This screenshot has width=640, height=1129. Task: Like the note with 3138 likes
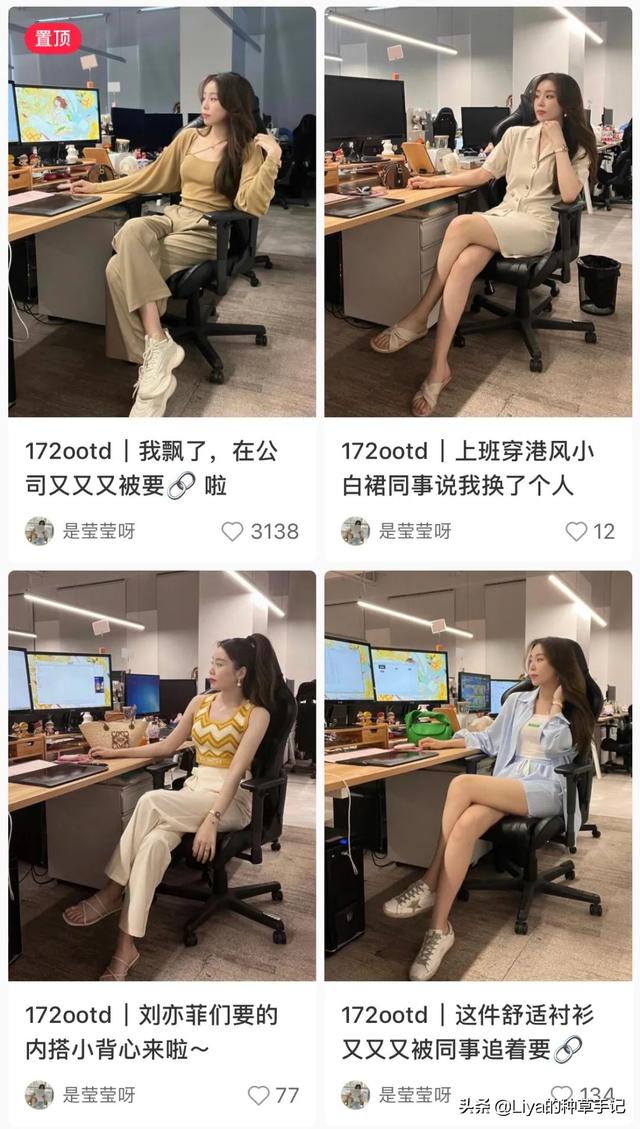pyautogui.click(x=233, y=531)
